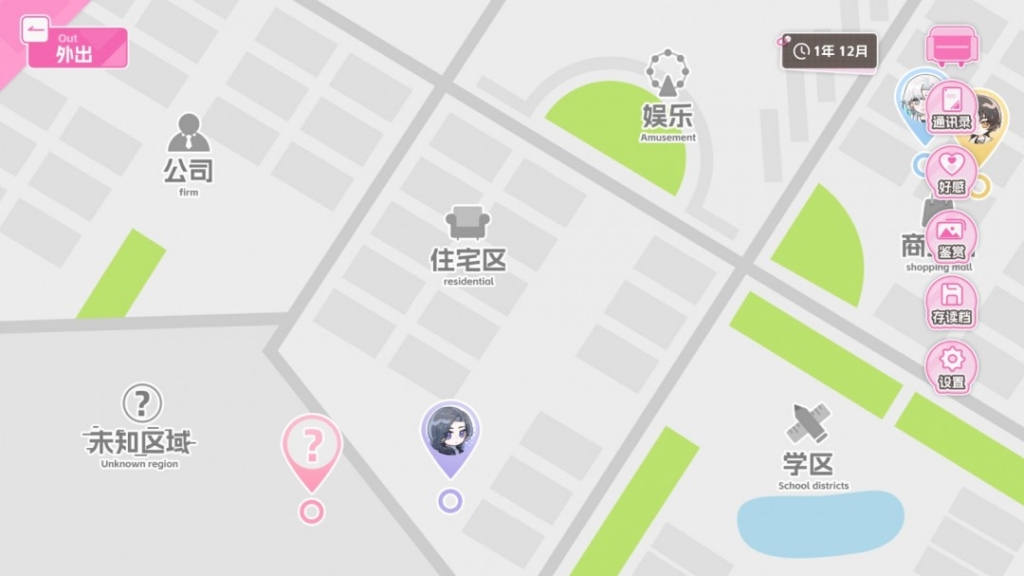Tap the back button labeled 外出
Viewport: 1024px width, 576px height.
tap(76, 47)
